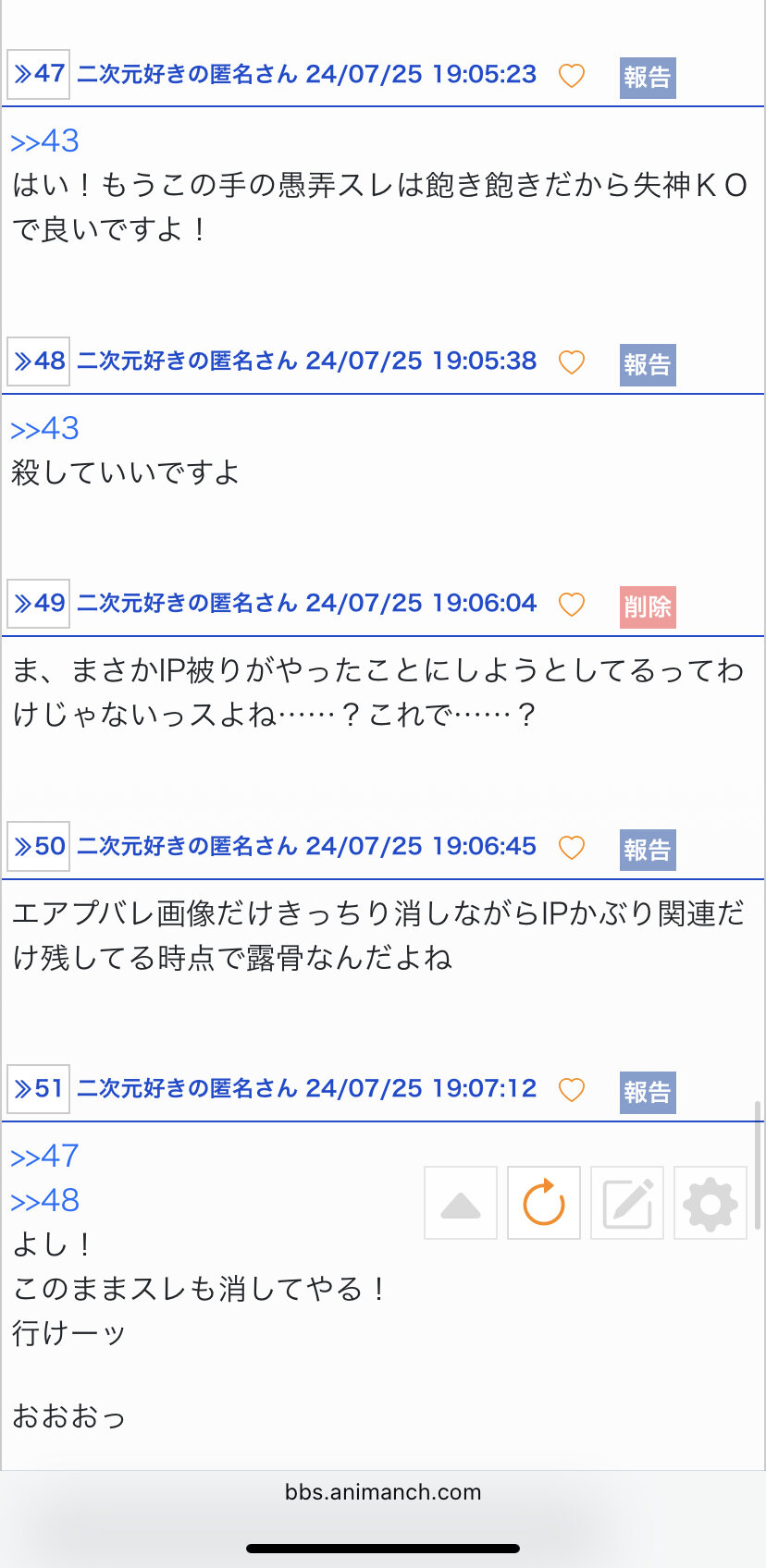Image resolution: width=766 pixels, height=1568 pixels.
Task: Report post 47 using the 報告 button
Action: click(648, 78)
